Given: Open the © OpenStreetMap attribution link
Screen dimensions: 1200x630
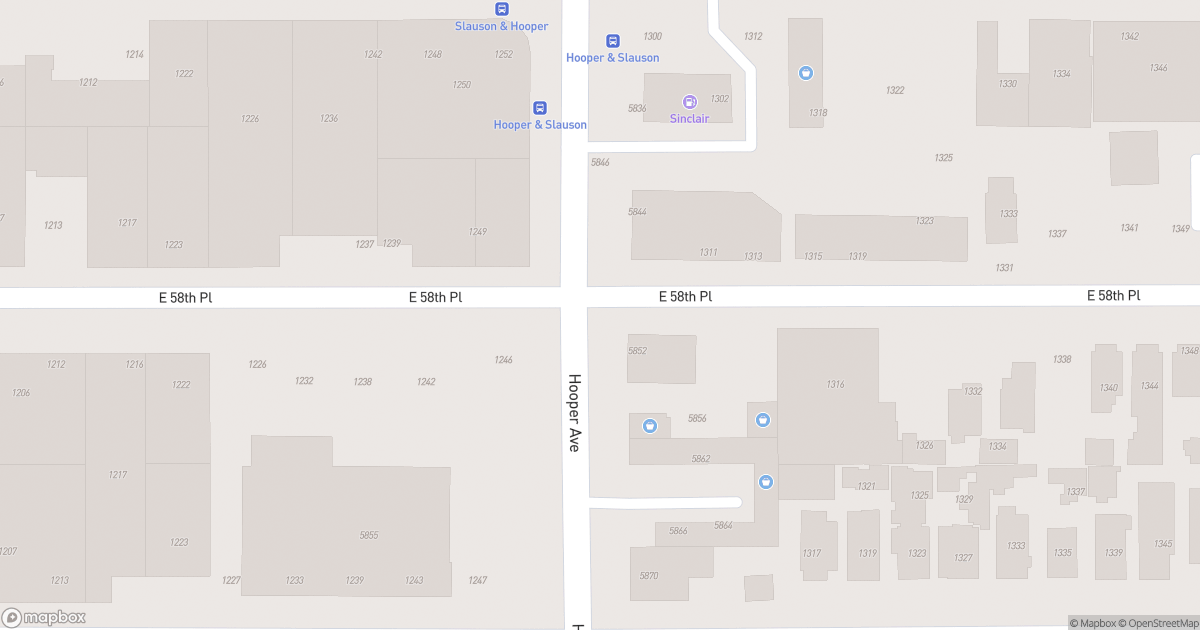Looking at the screenshot, I should pyautogui.click(x=1157, y=623).
